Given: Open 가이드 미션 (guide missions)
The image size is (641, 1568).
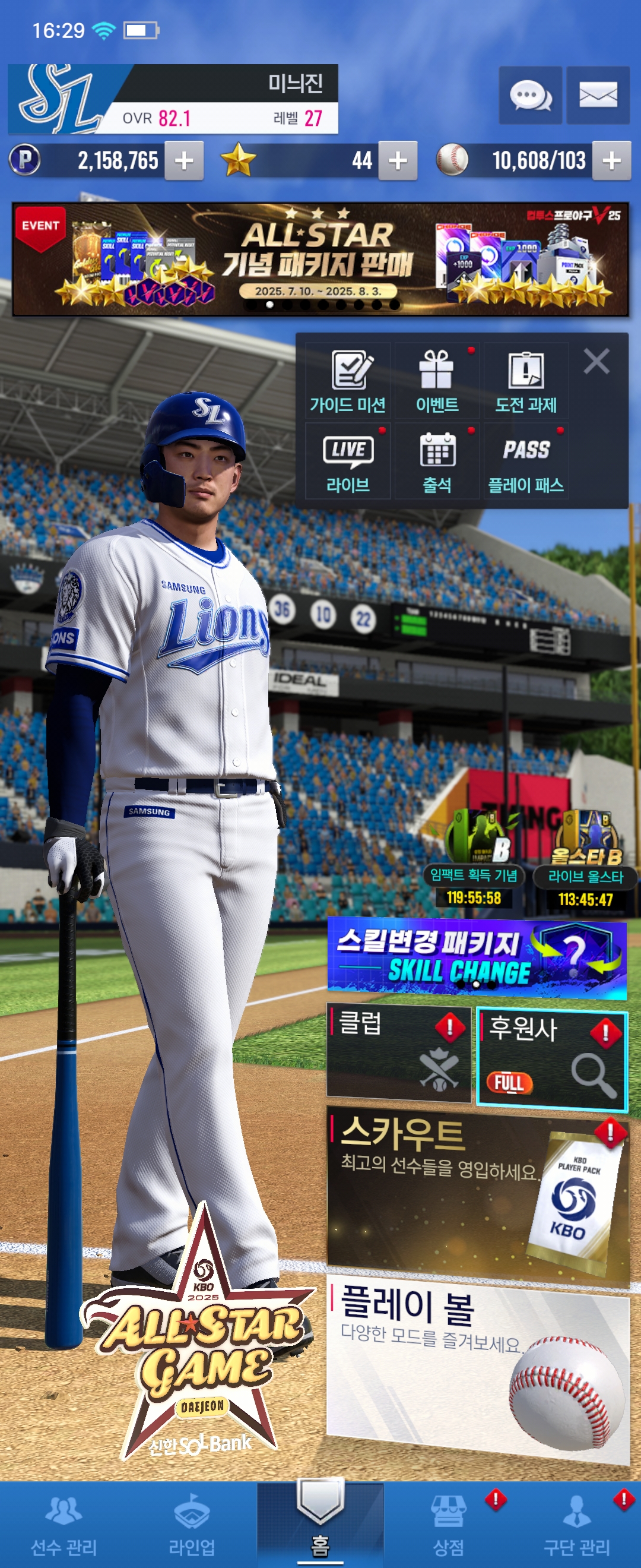Looking at the screenshot, I should pos(347,381).
